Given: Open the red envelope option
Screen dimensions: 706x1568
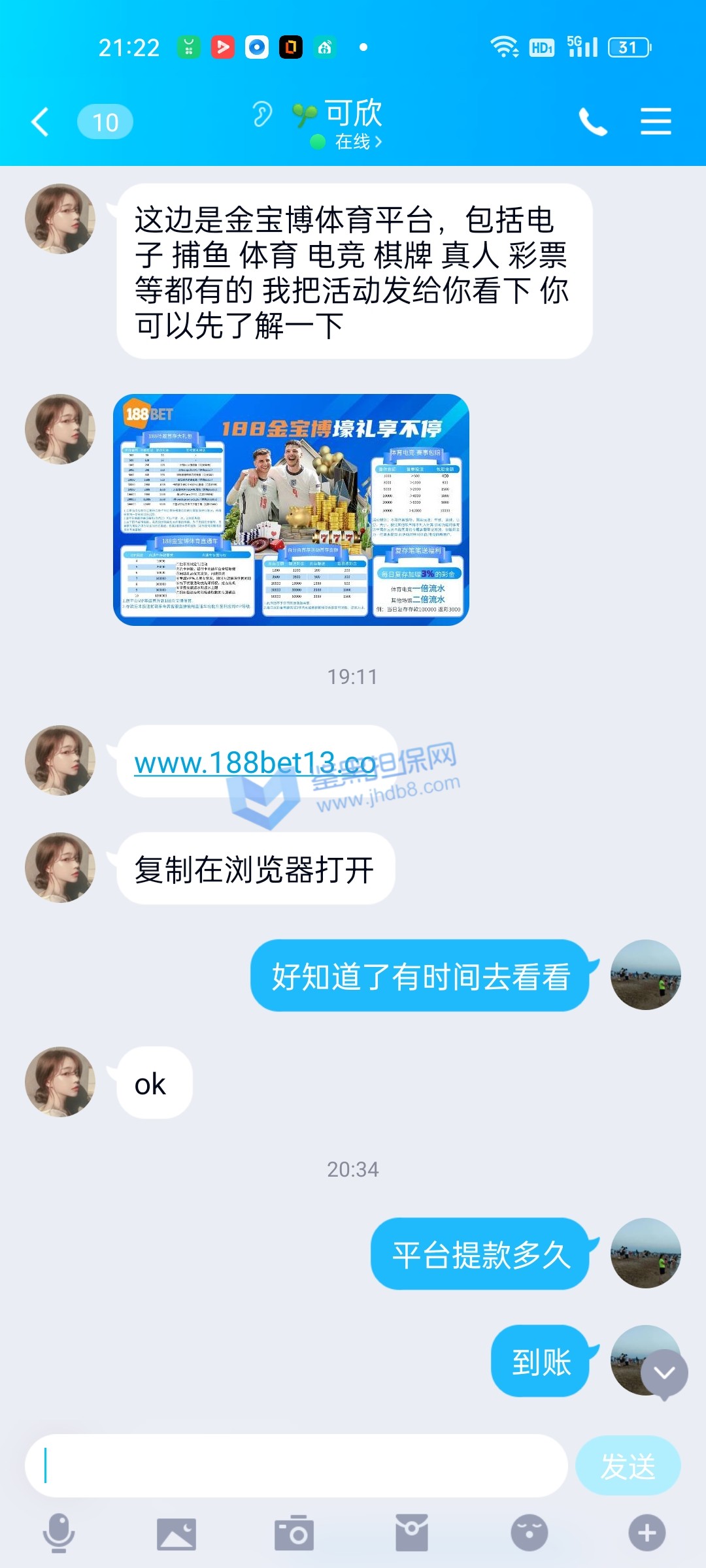Looking at the screenshot, I should click(412, 1533).
